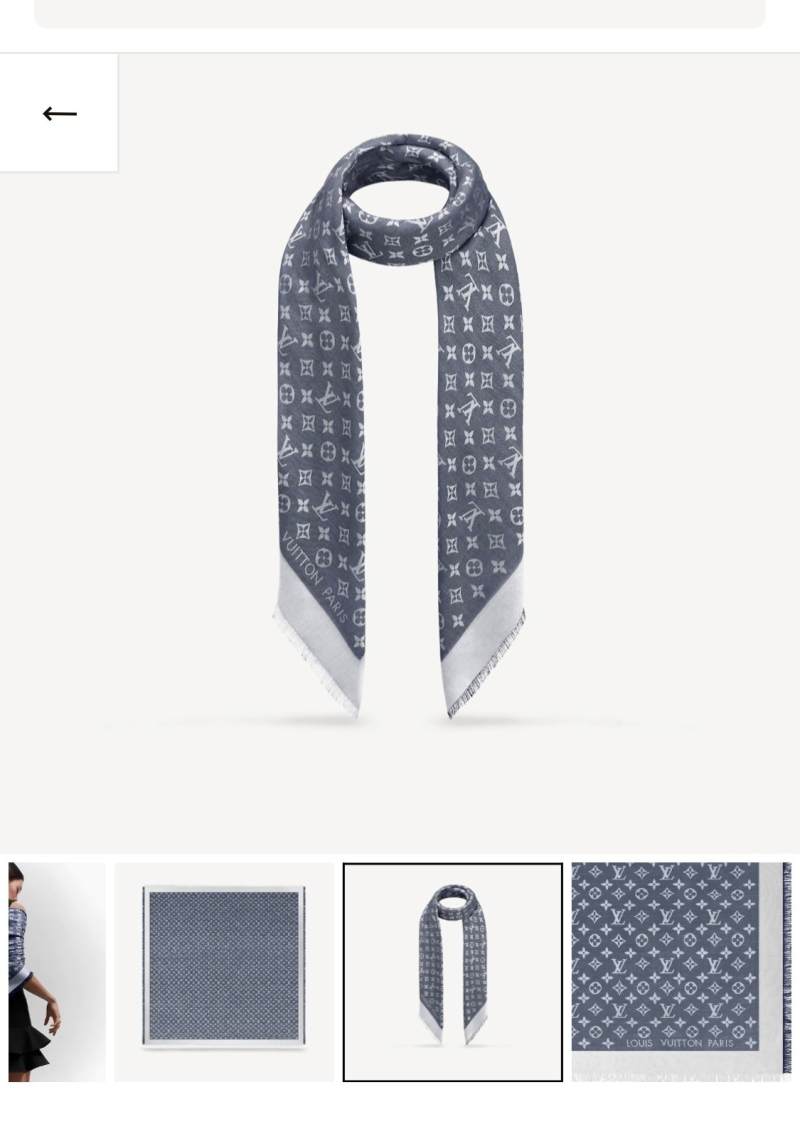Open the flat square scarf thumbnail

pyautogui.click(x=224, y=971)
